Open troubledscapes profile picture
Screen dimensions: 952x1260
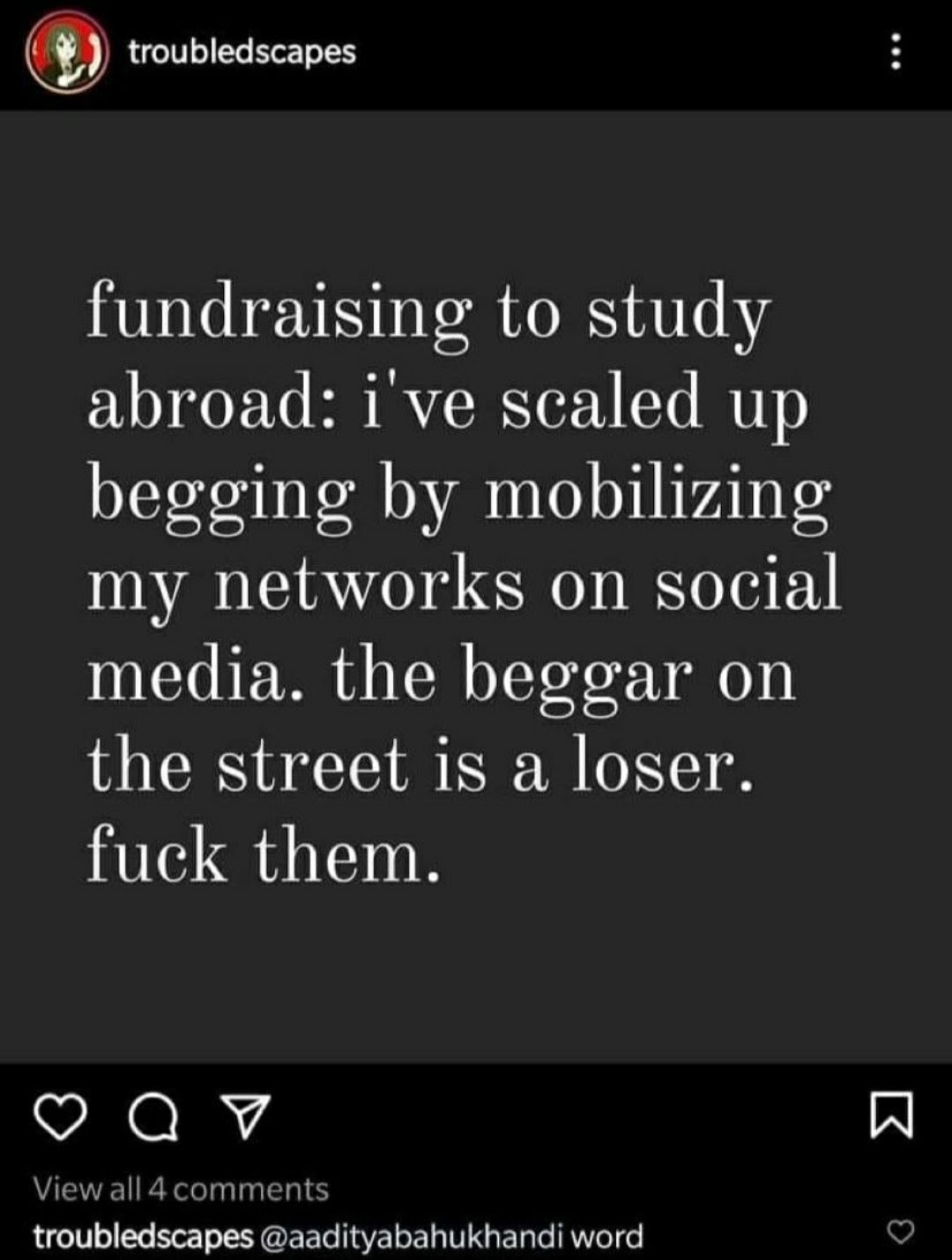coord(66,54)
